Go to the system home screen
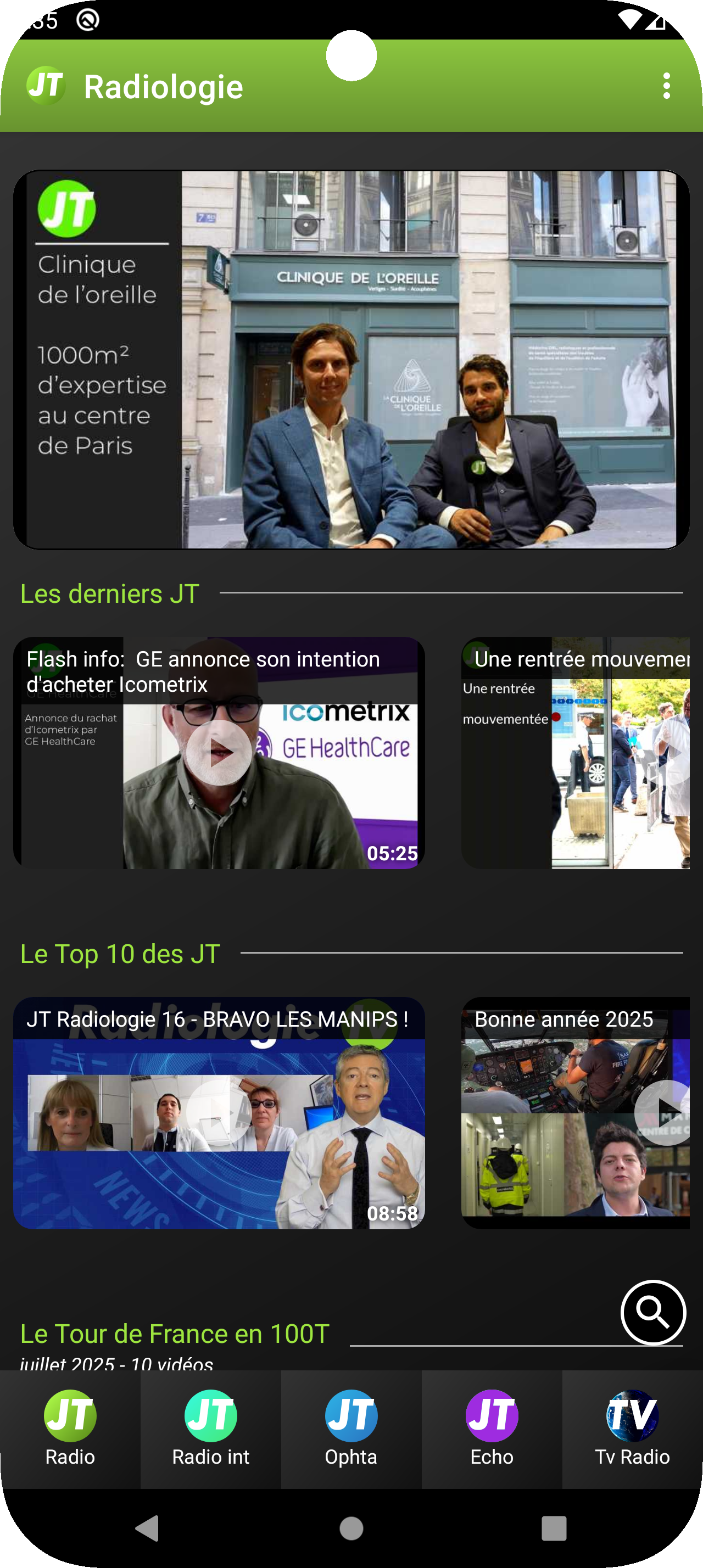The height and width of the screenshot is (1568, 703). (351, 1528)
